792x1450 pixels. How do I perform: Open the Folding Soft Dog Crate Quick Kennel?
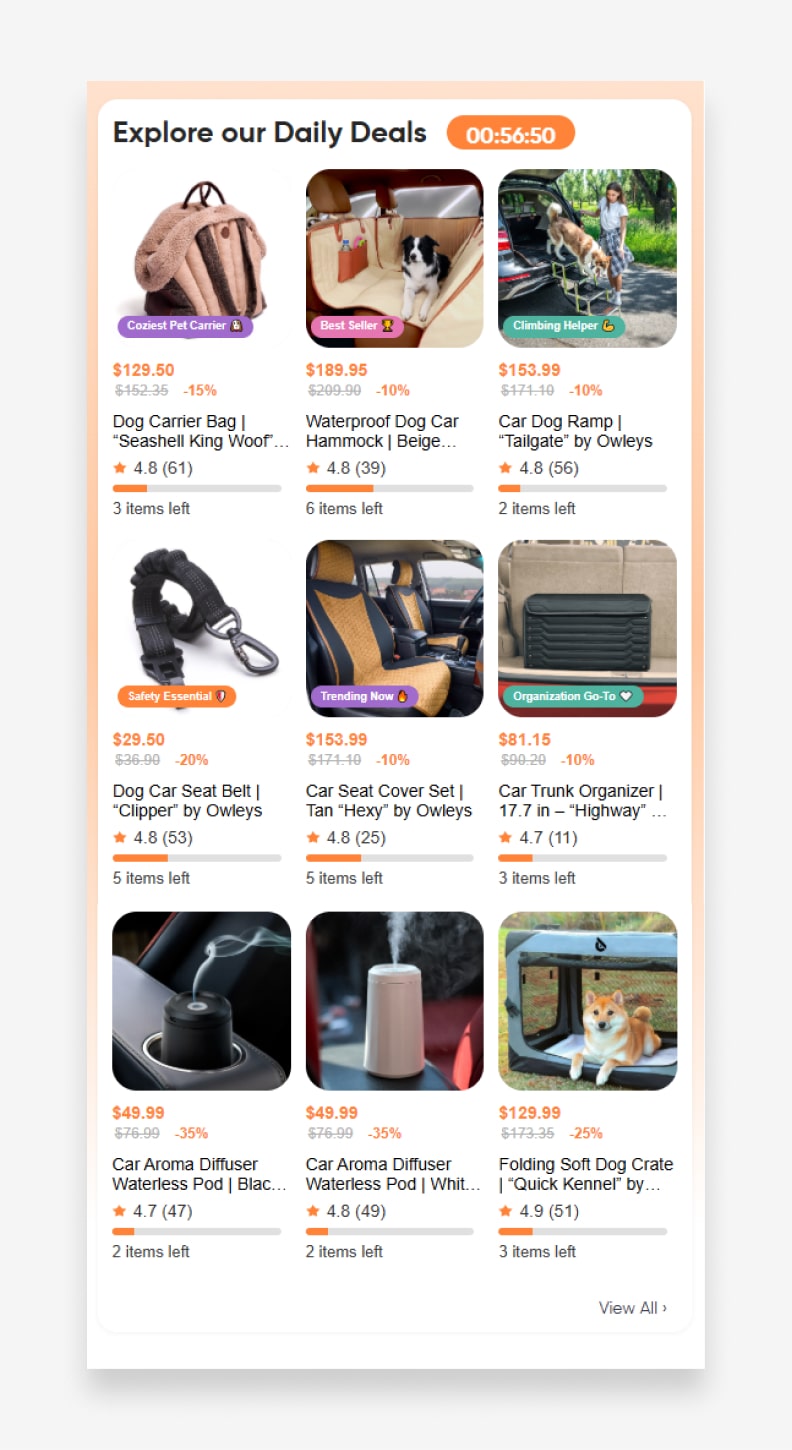point(587,1000)
